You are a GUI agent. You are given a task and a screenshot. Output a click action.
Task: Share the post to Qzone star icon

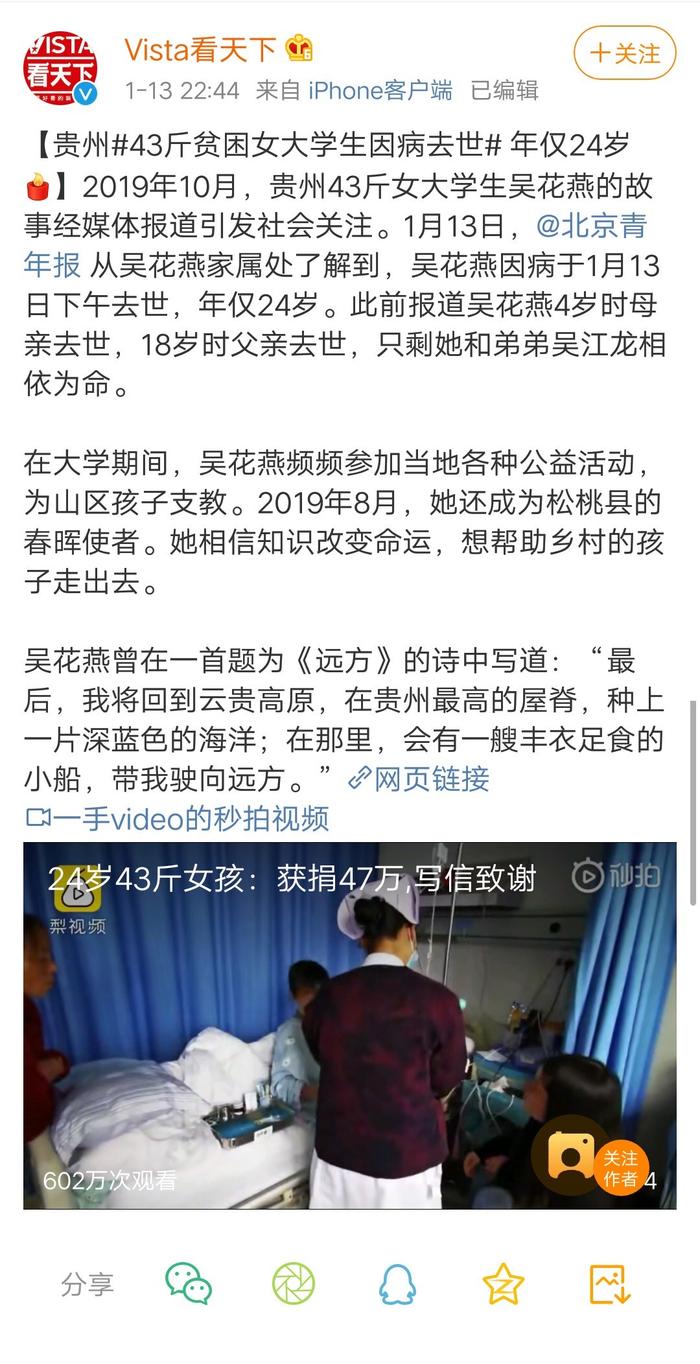click(x=503, y=1283)
